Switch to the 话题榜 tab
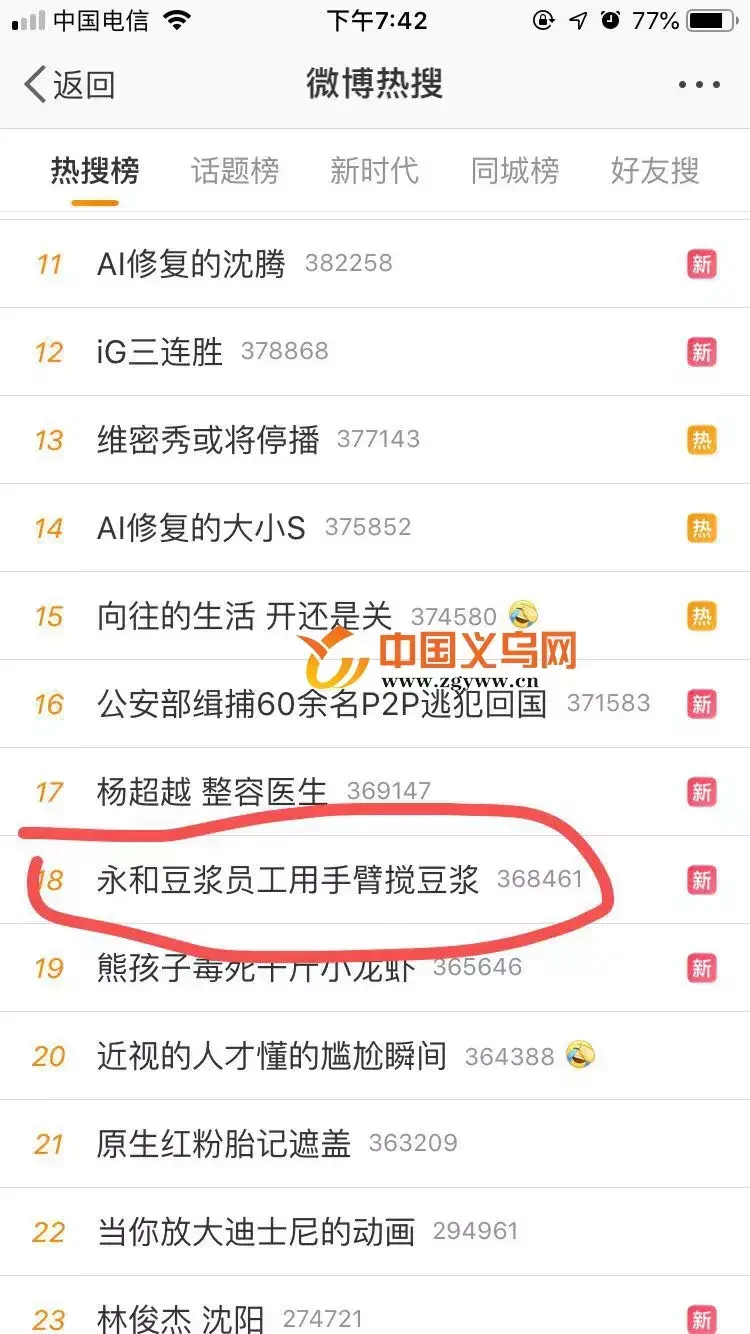This screenshot has height=1334, width=750. tap(235, 171)
